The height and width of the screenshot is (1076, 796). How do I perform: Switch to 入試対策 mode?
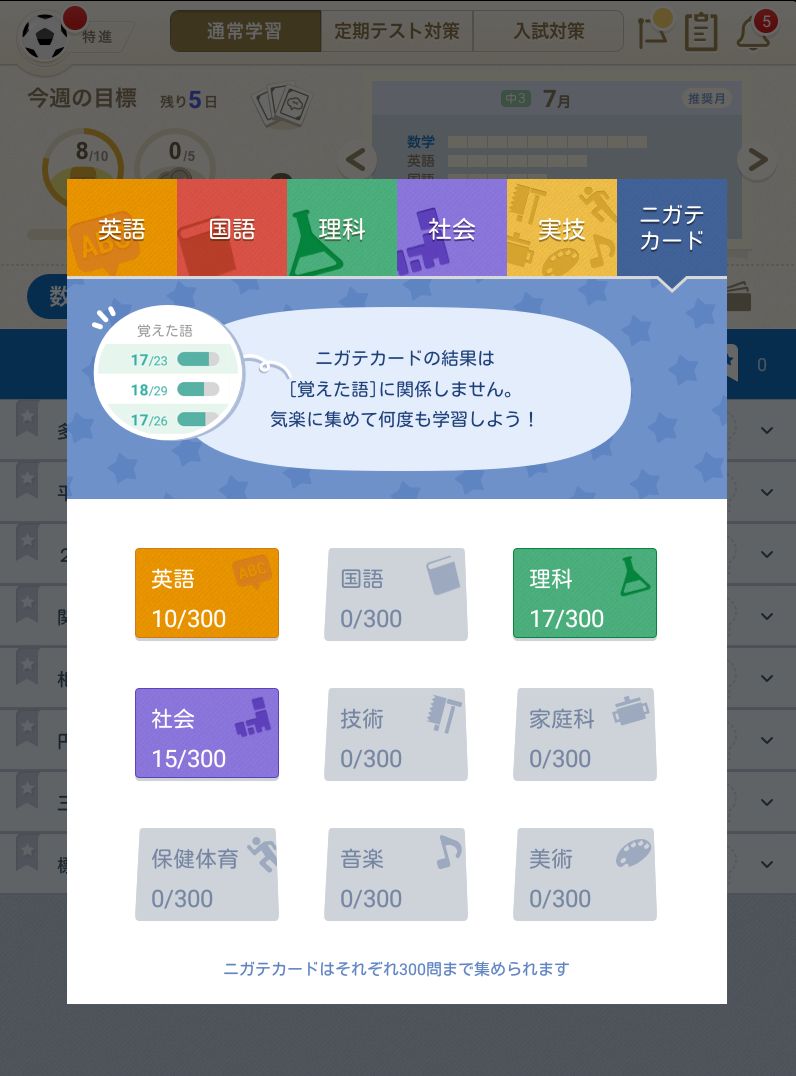[548, 31]
